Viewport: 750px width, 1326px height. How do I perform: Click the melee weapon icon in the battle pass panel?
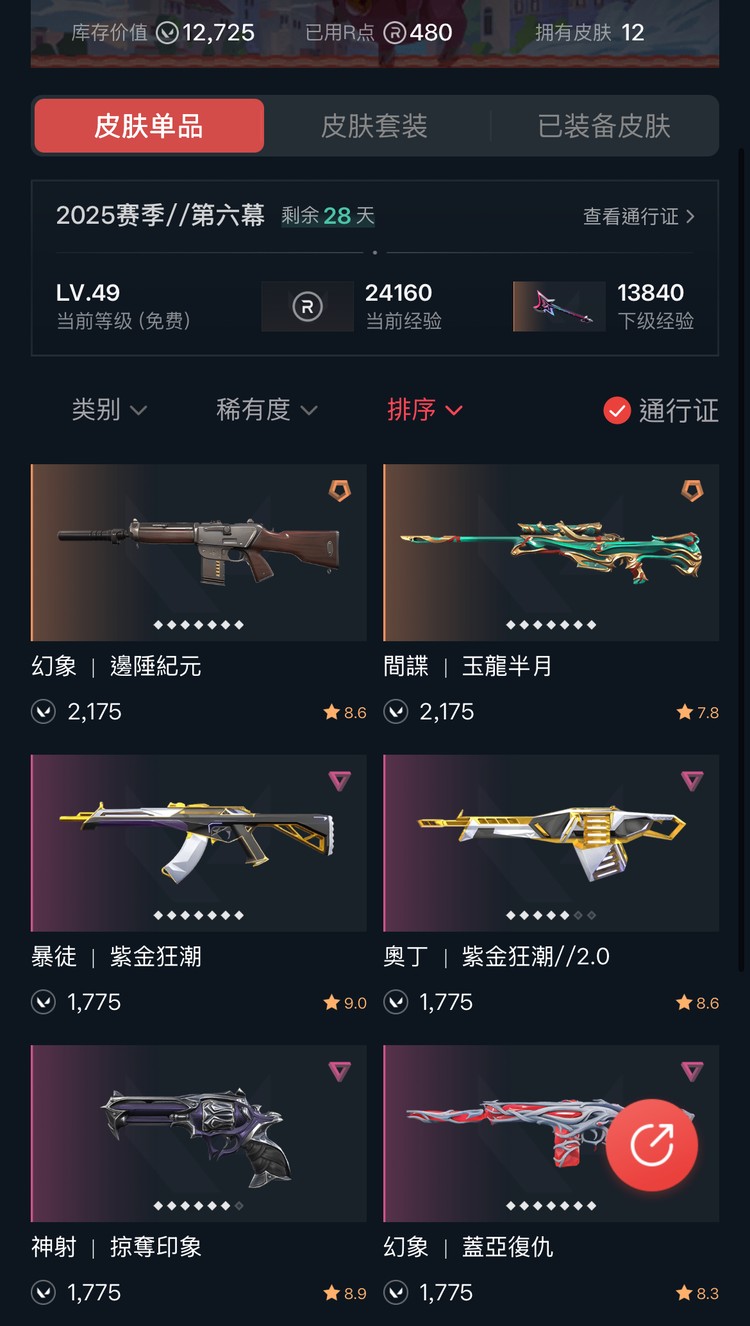[x=559, y=306]
